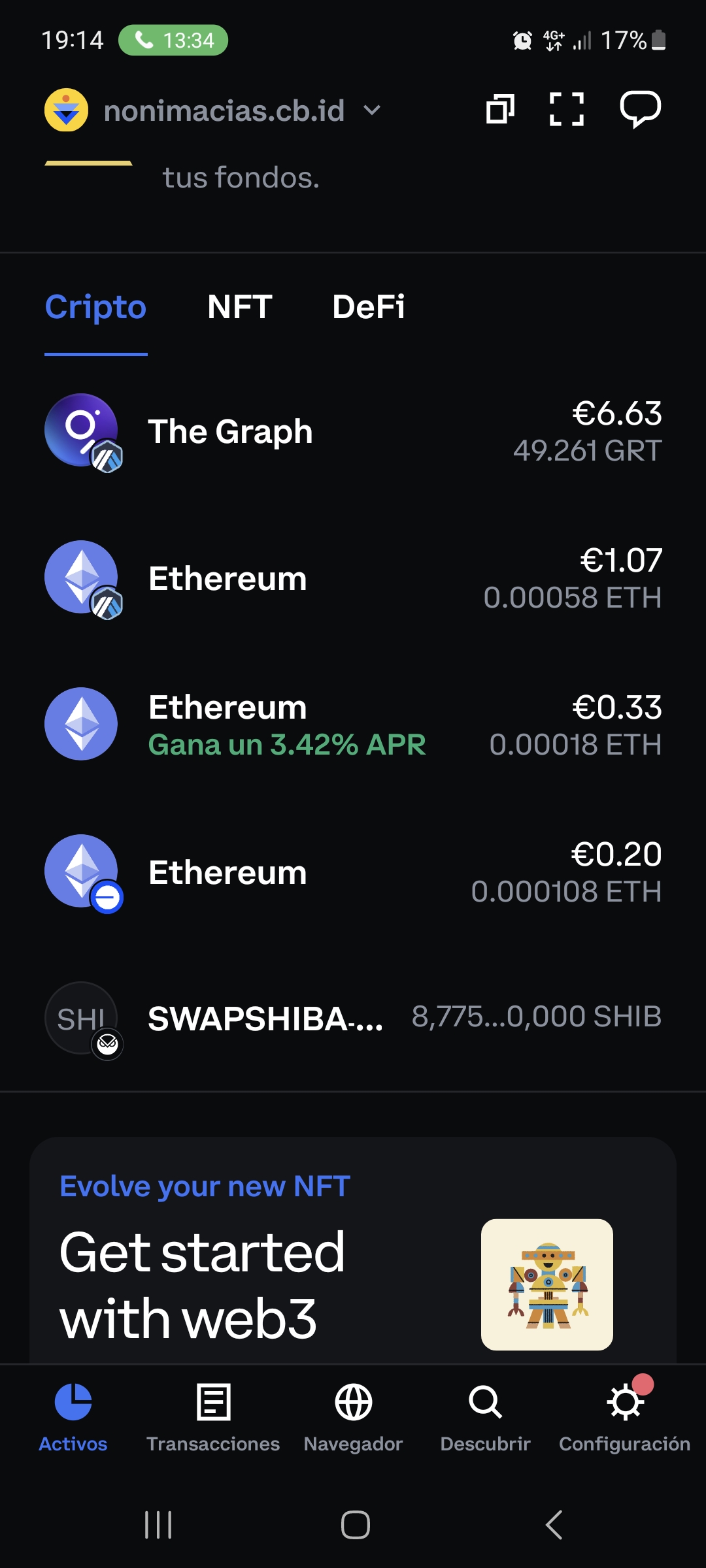The height and width of the screenshot is (1568, 706).
Task: Open The Graph asset row
Action: click(x=353, y=432)
